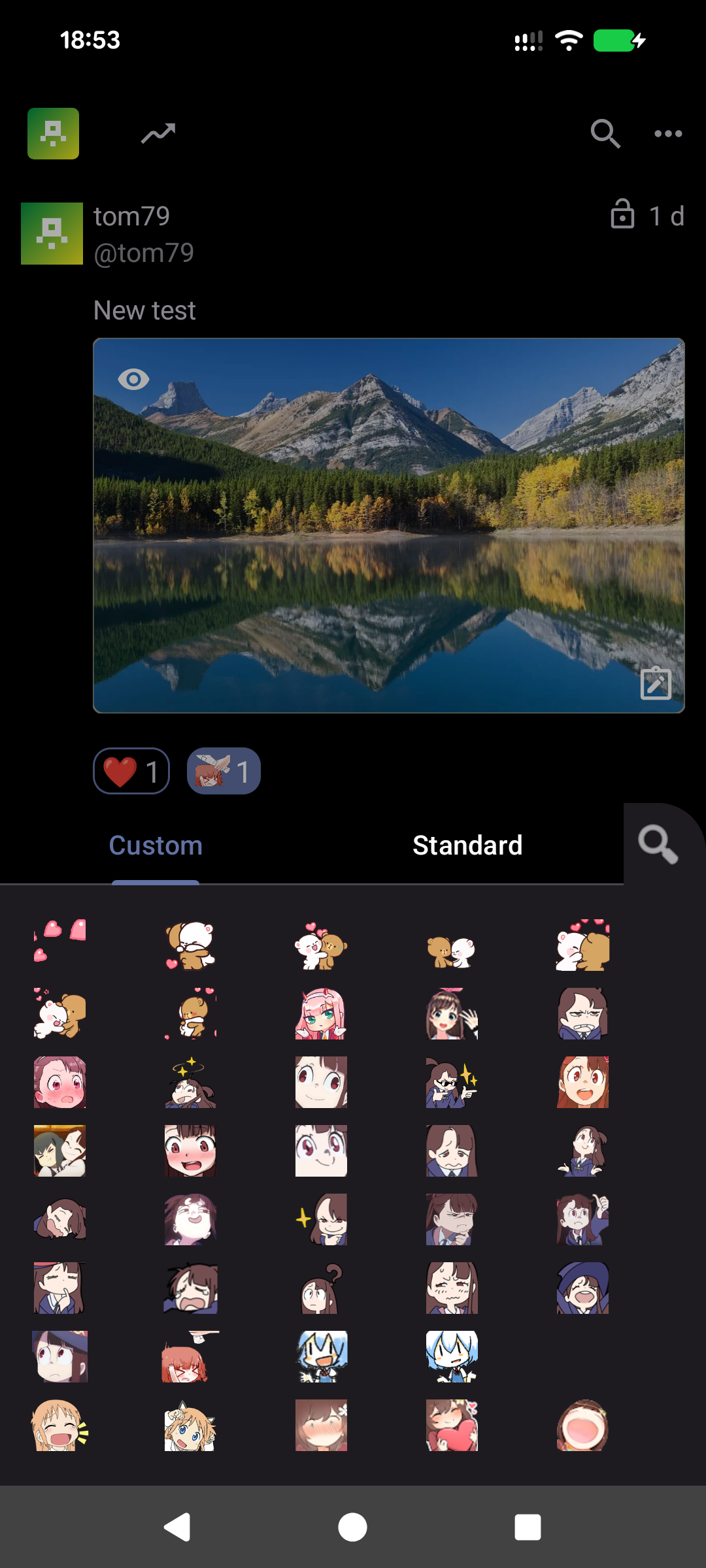Search emojis with the magnifier in picker
Screen dimensions: 706x1568
point(658,844)
